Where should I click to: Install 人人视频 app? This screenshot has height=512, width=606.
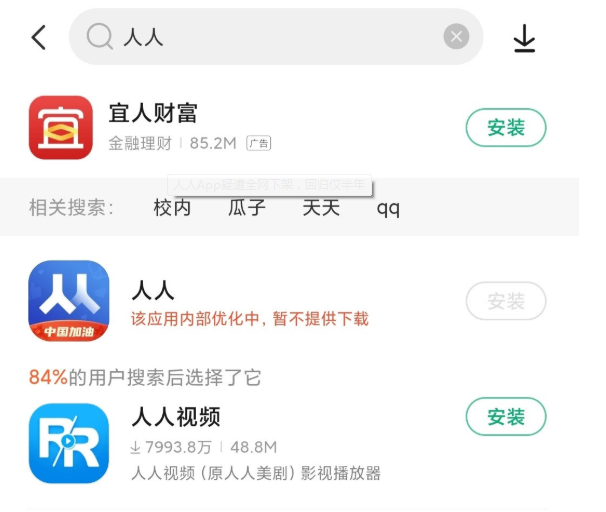click(x=506, y=417)
